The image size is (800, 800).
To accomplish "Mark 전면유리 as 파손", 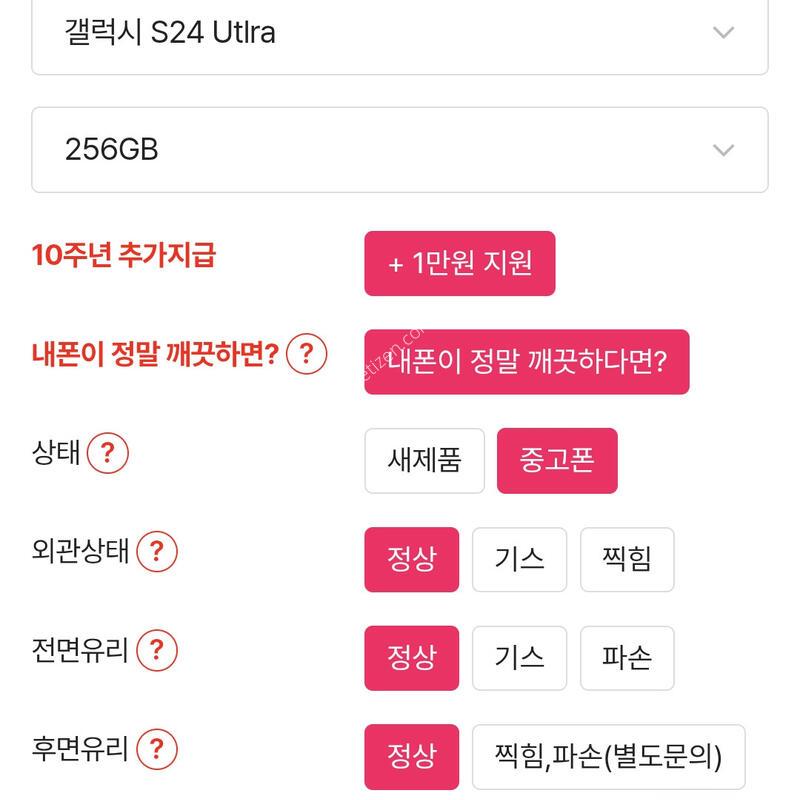I will tap(627, 658).
